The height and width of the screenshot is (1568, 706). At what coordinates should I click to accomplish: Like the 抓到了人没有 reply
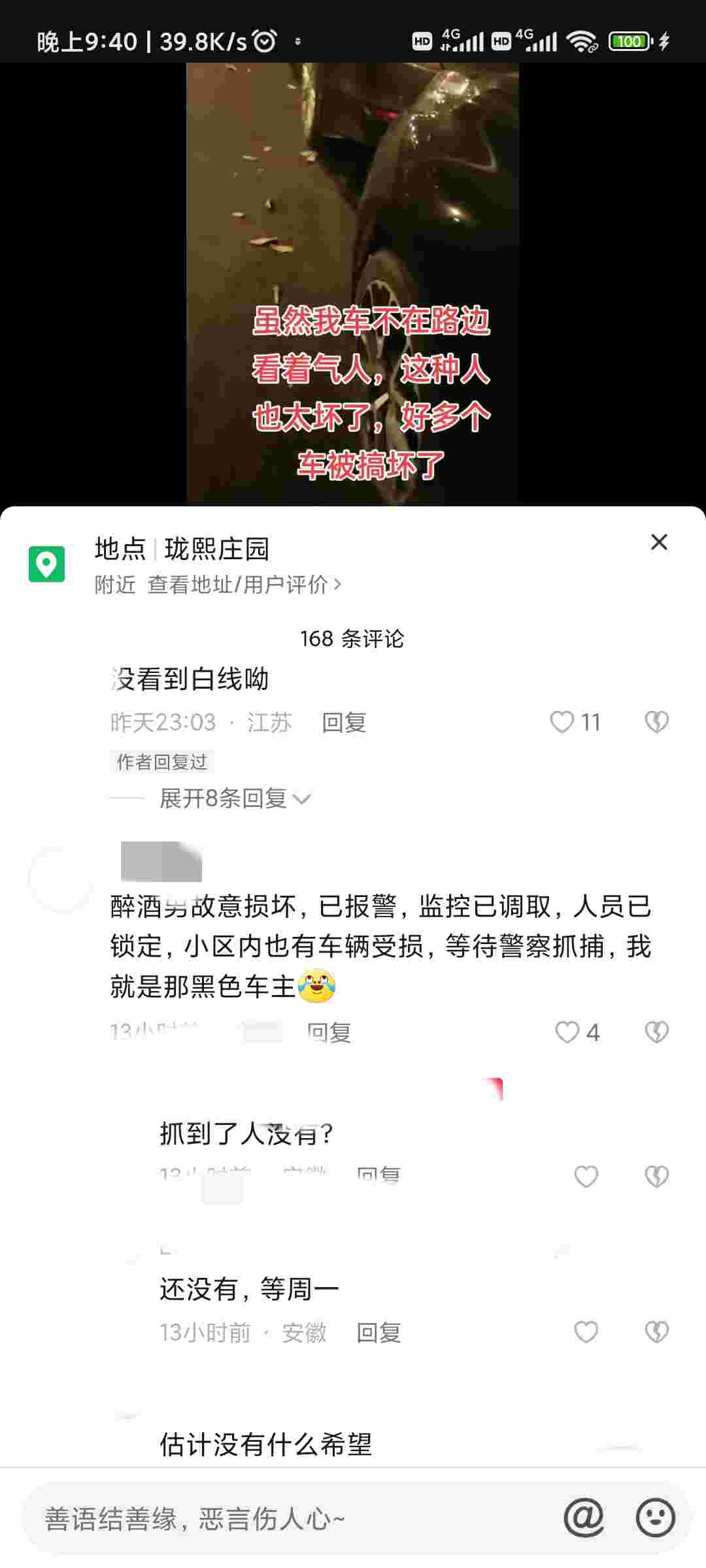586,1176
